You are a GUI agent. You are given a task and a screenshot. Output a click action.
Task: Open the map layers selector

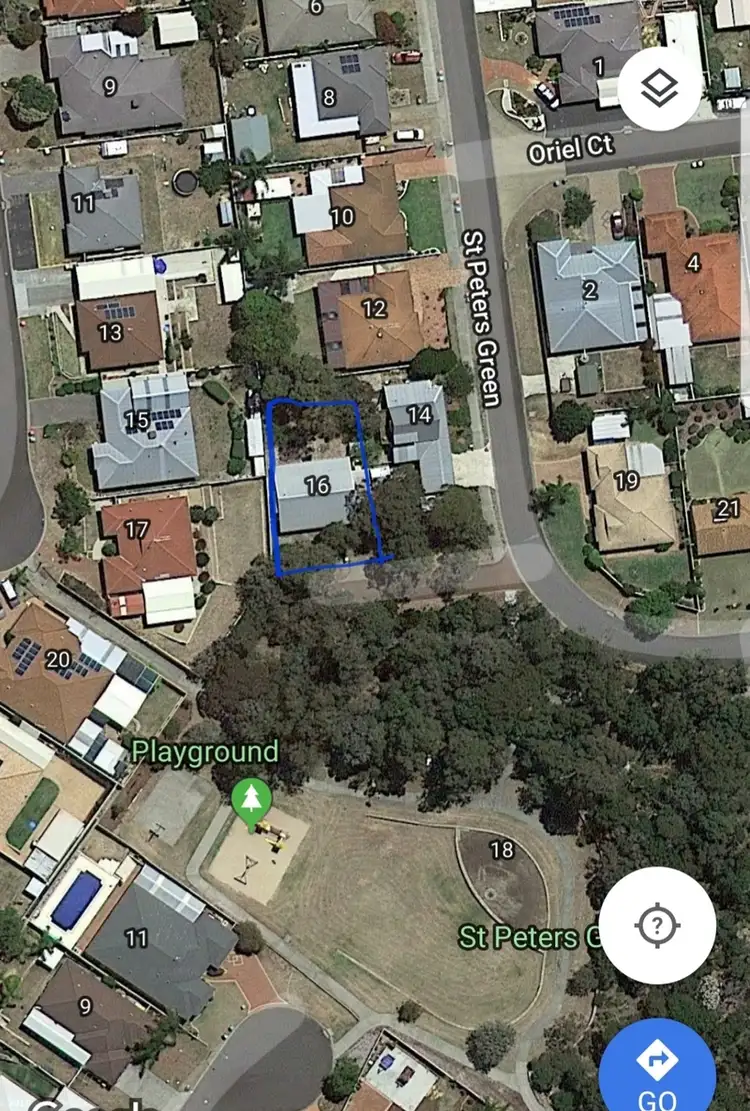tap(658, 89)
